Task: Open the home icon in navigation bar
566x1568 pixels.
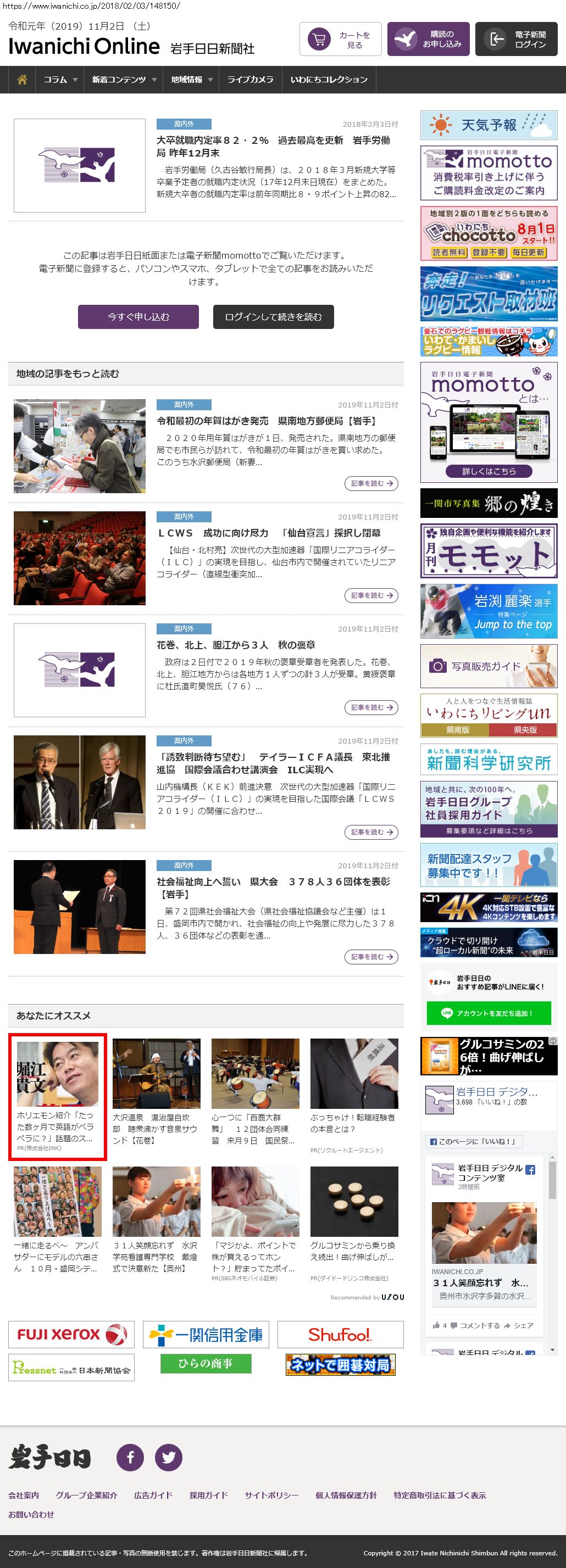Action: tap(22, 80)
